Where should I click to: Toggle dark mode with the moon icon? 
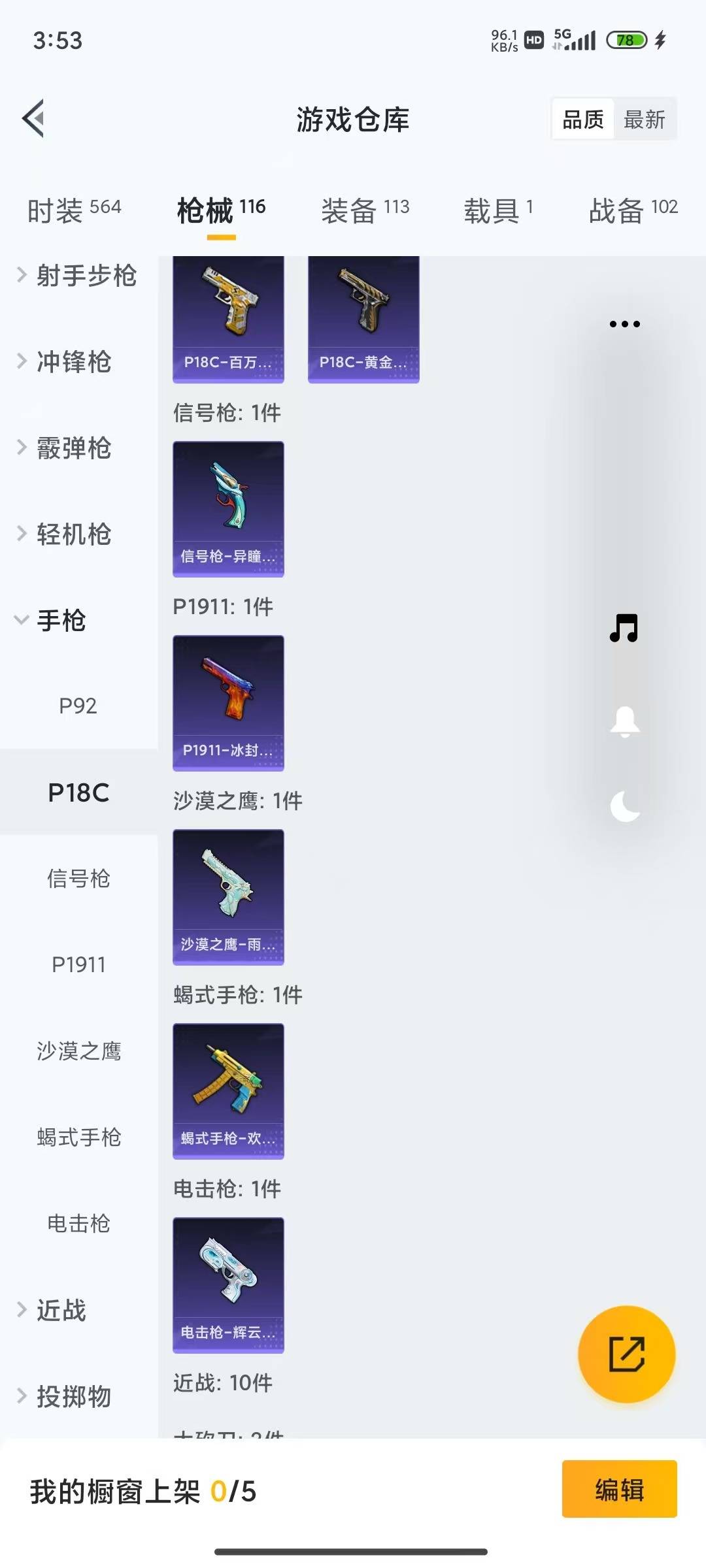(626, 809)
